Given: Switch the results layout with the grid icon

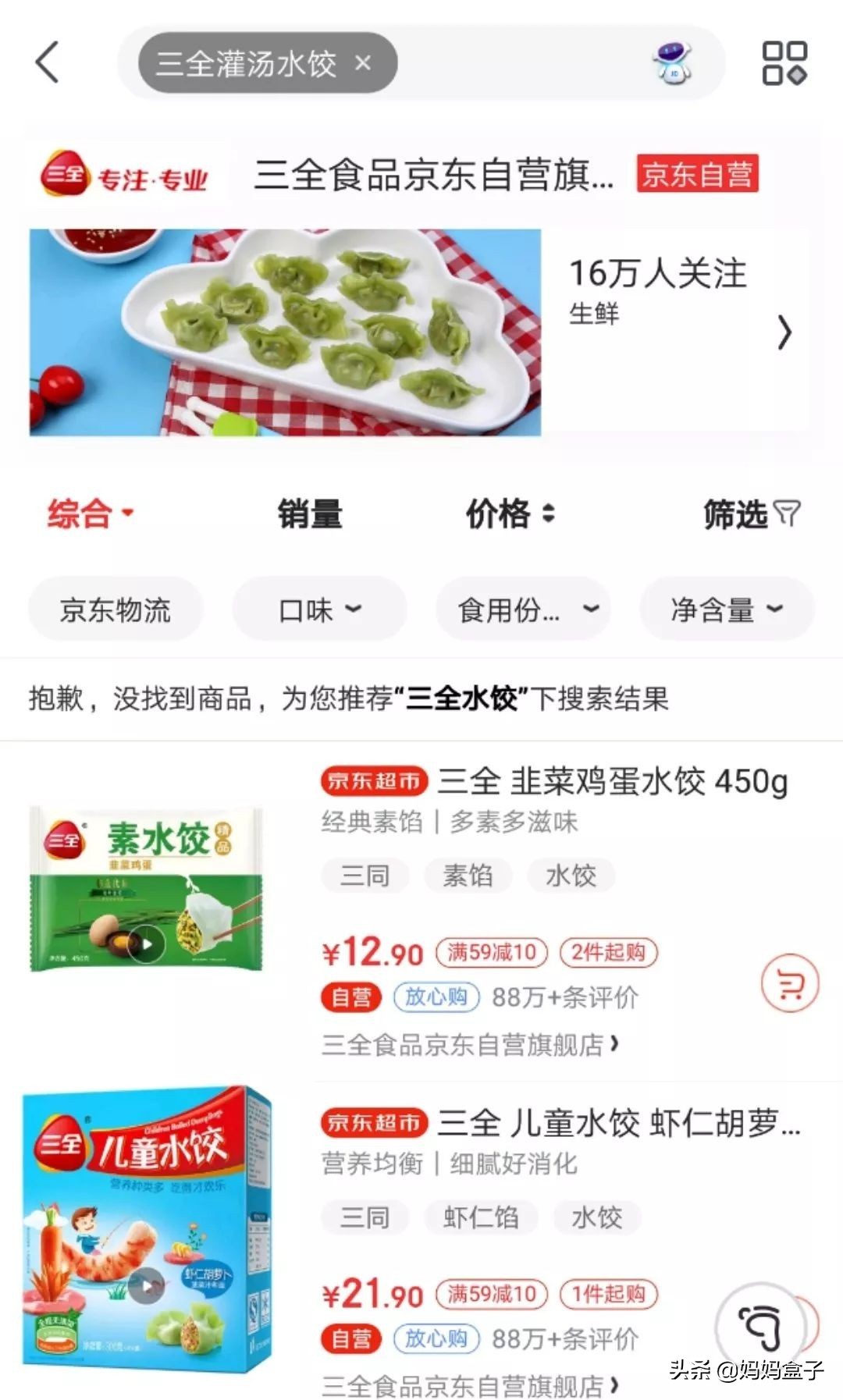Looking at the screenshot, I should point(784,62).
